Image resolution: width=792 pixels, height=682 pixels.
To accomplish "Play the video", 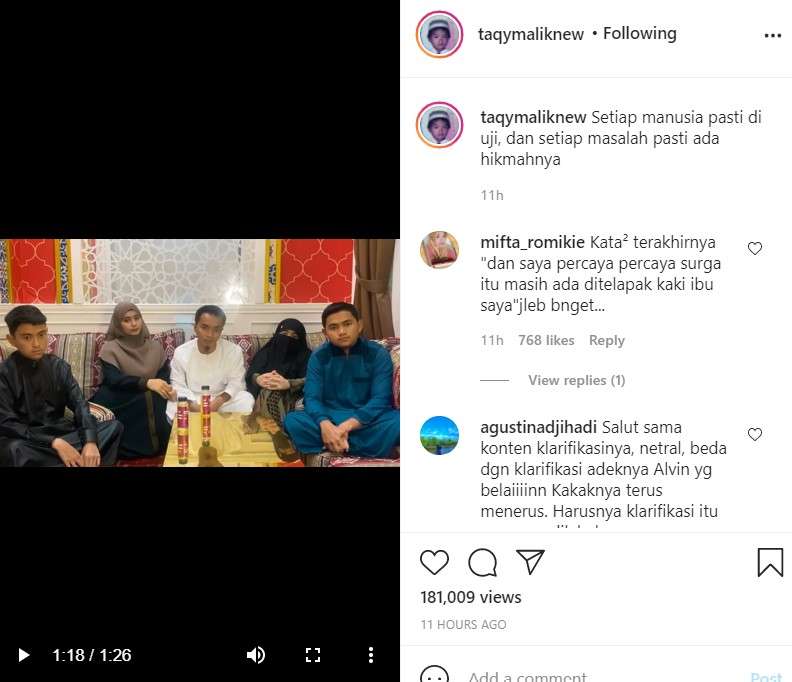I will click(24, 655).
